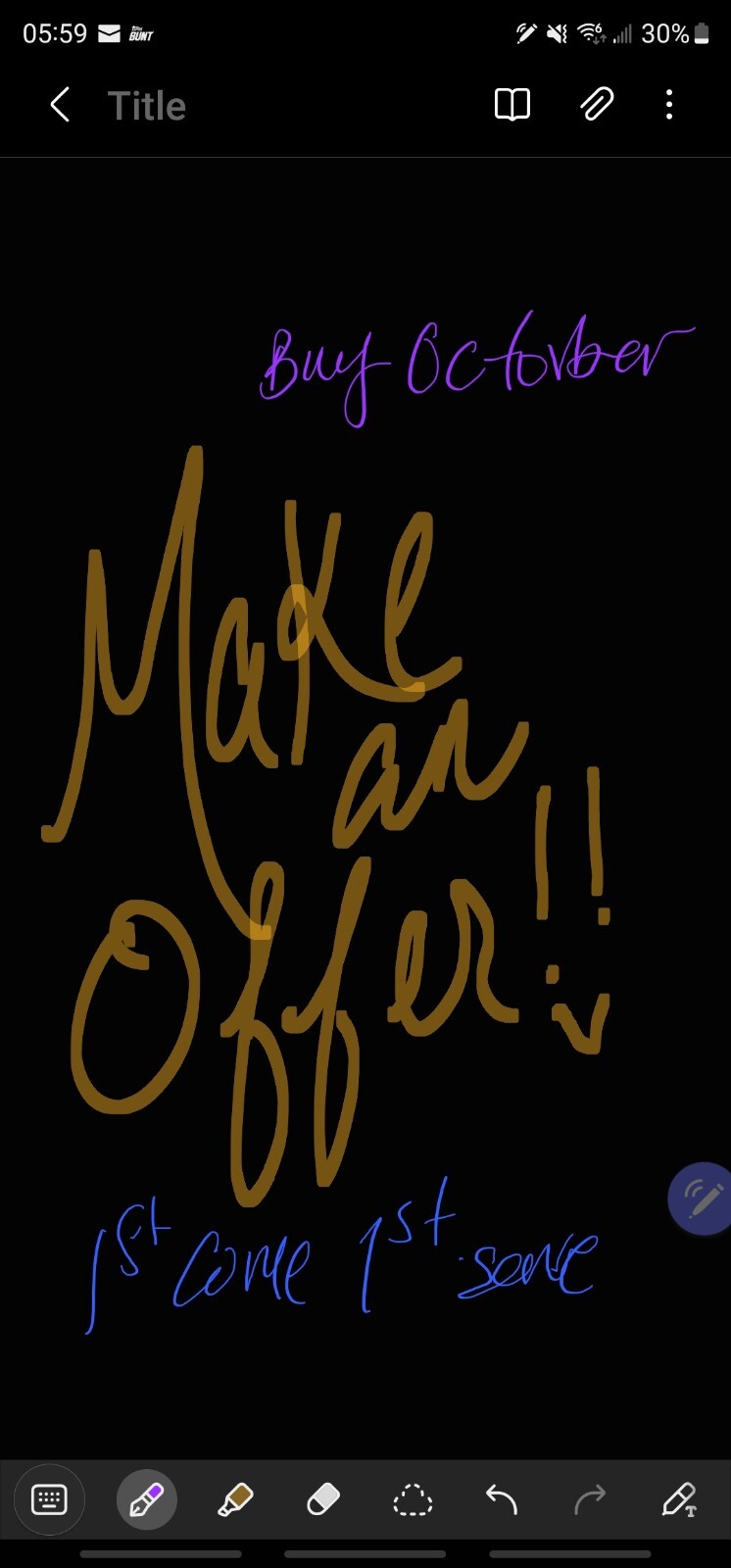The height and width of the screenshot is (1568, 731).
Task: Activate the eraser tool
Action: tap(323, 1499)
